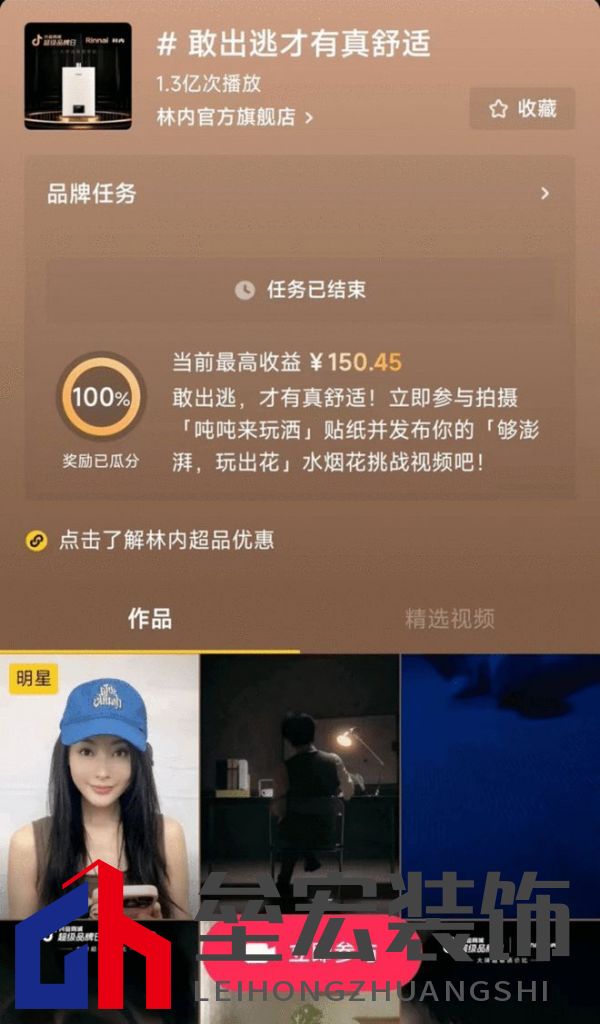Switch to the 精选视频 tab
The image size is (600, 1024).
(449, 619)
